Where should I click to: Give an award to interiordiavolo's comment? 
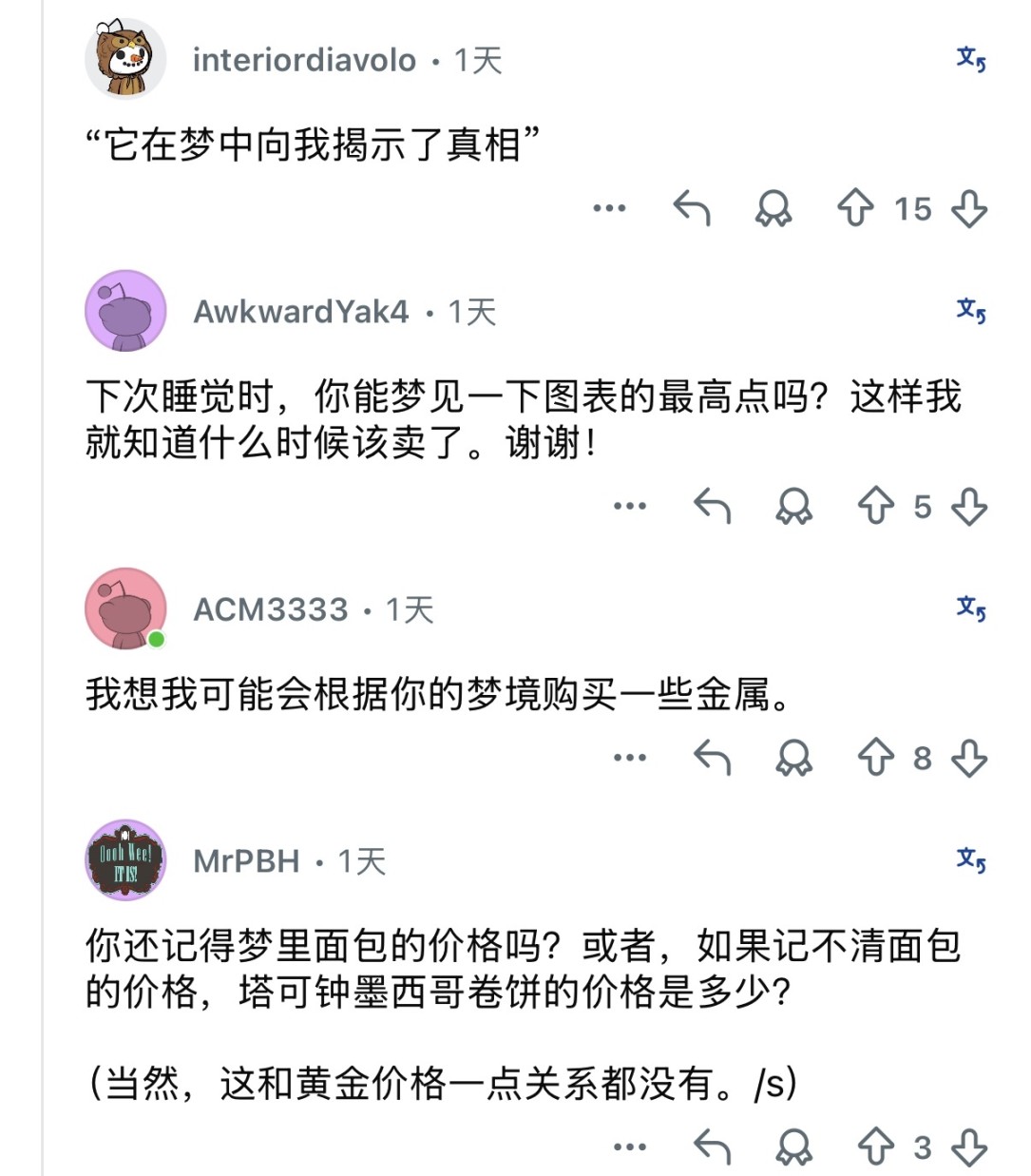773,208
